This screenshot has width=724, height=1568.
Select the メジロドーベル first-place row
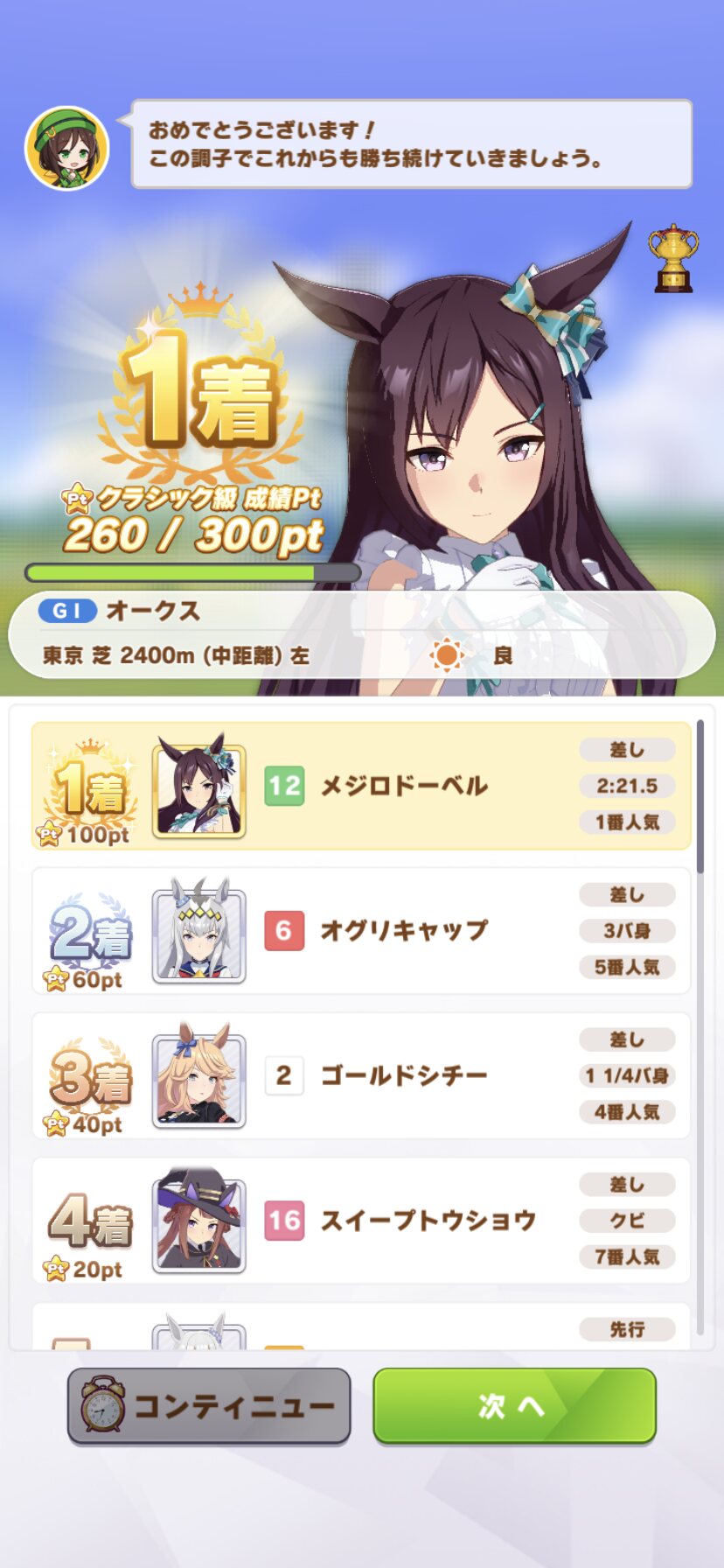pos(361,786)
